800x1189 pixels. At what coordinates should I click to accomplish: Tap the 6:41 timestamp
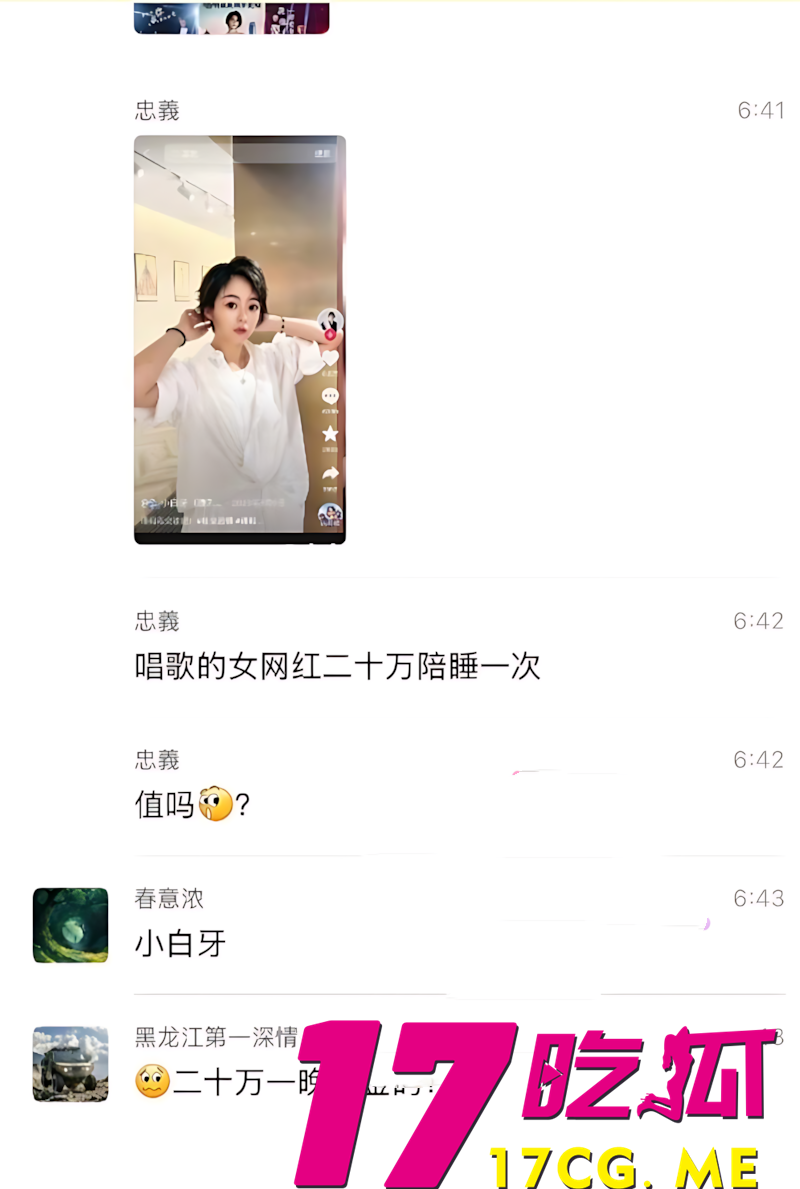tap(761, 110)
